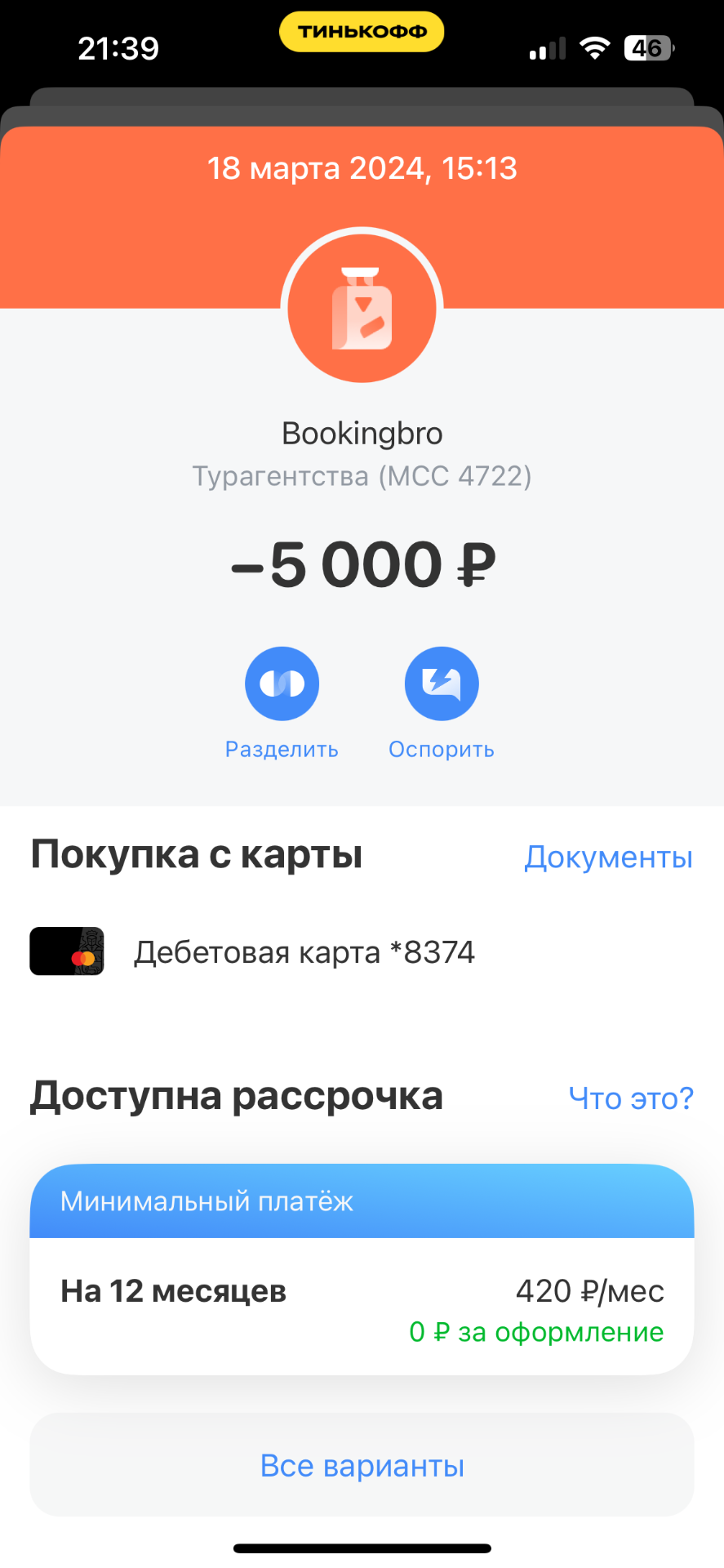
Task: Split the Bookingbro purchase via Разделить
Action: point(282,684)
